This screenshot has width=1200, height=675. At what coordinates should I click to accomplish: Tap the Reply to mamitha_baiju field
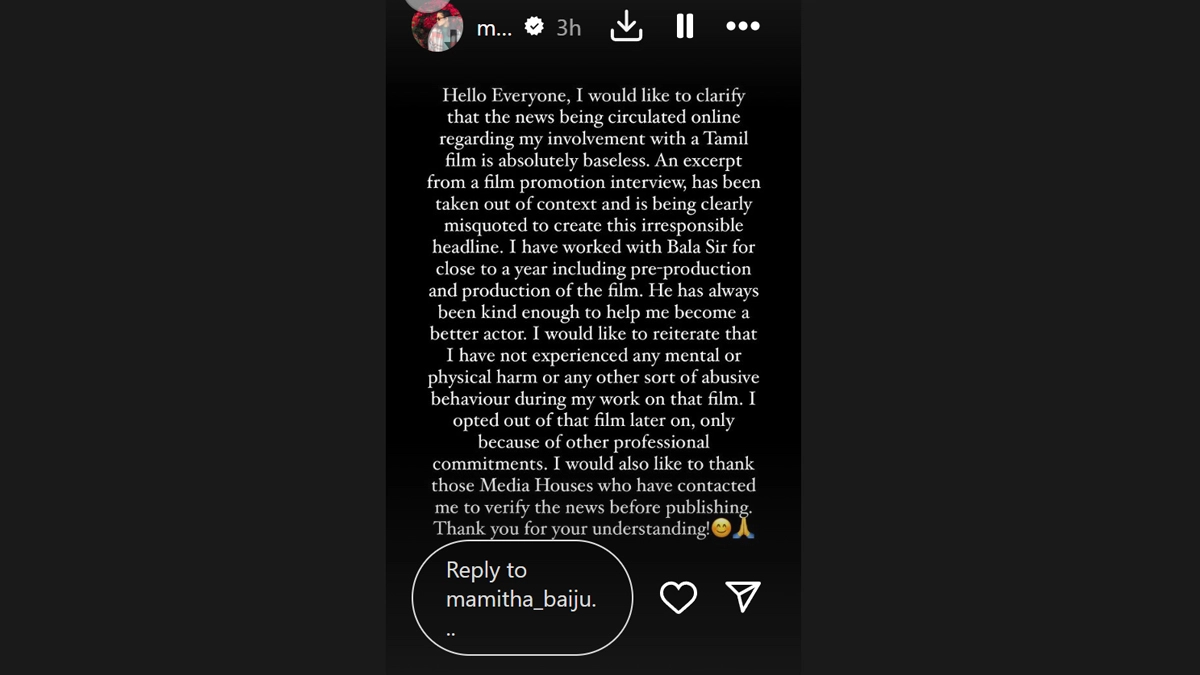(x=522, y=598)
